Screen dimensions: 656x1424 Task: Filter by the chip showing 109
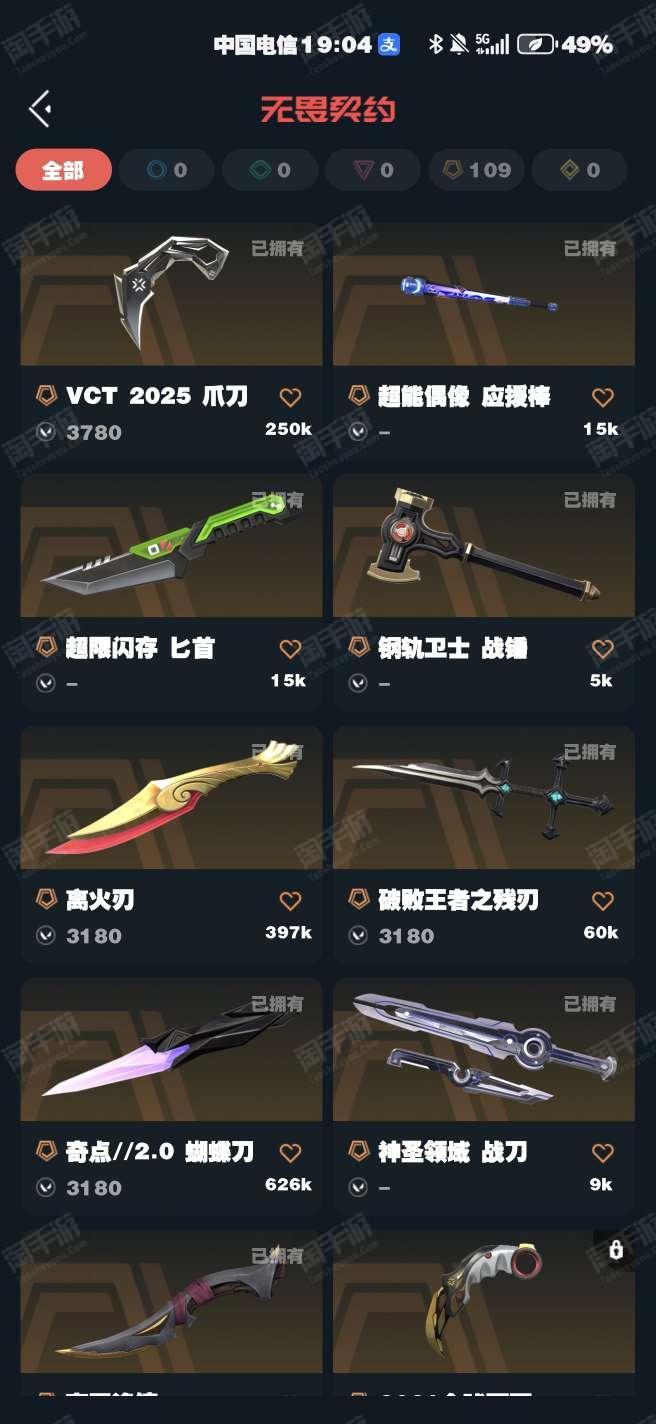(x=477, y=170)
